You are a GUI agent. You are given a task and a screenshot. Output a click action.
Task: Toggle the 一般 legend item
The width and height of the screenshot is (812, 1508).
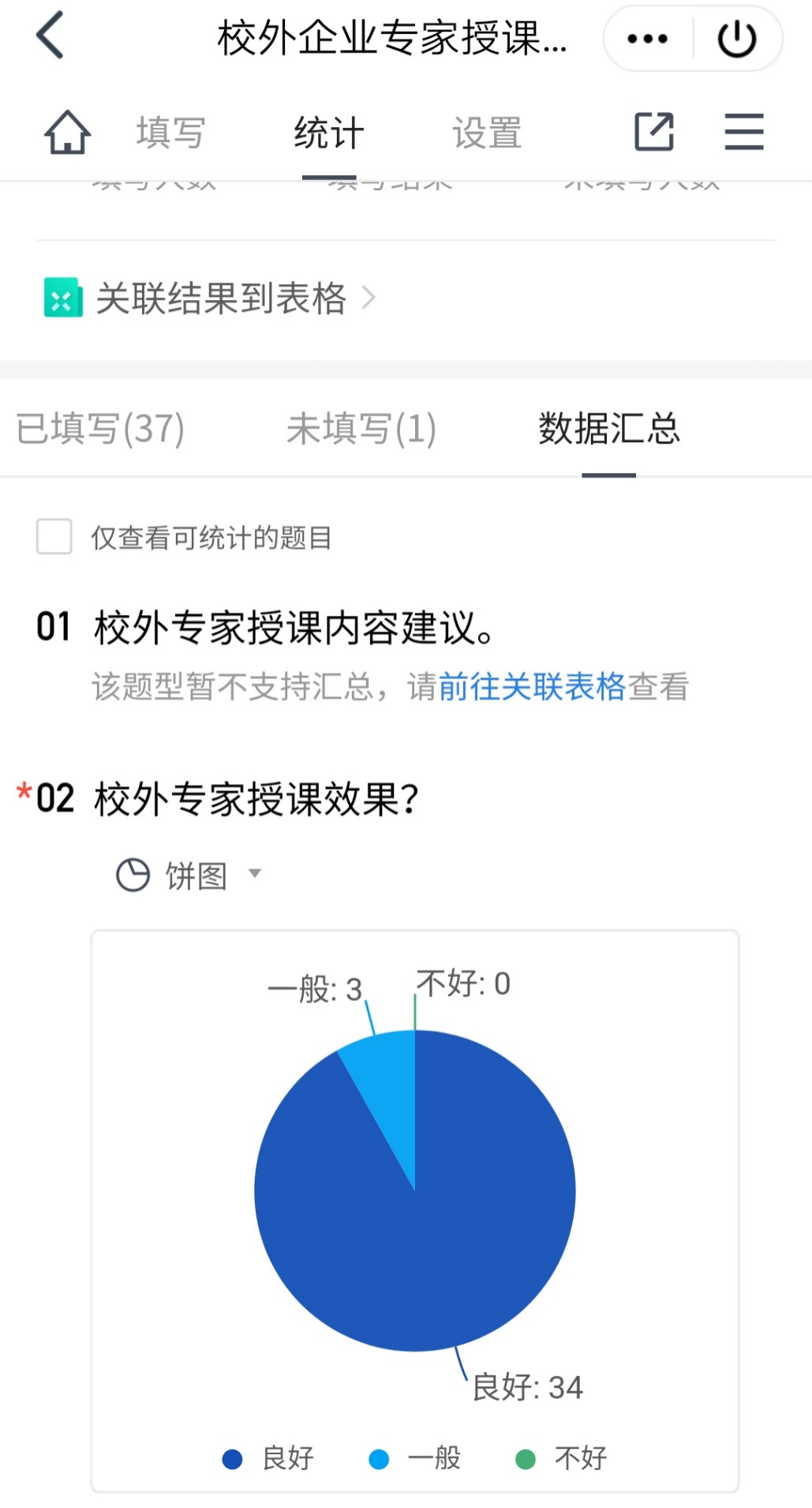click(x=416, y=1458)
